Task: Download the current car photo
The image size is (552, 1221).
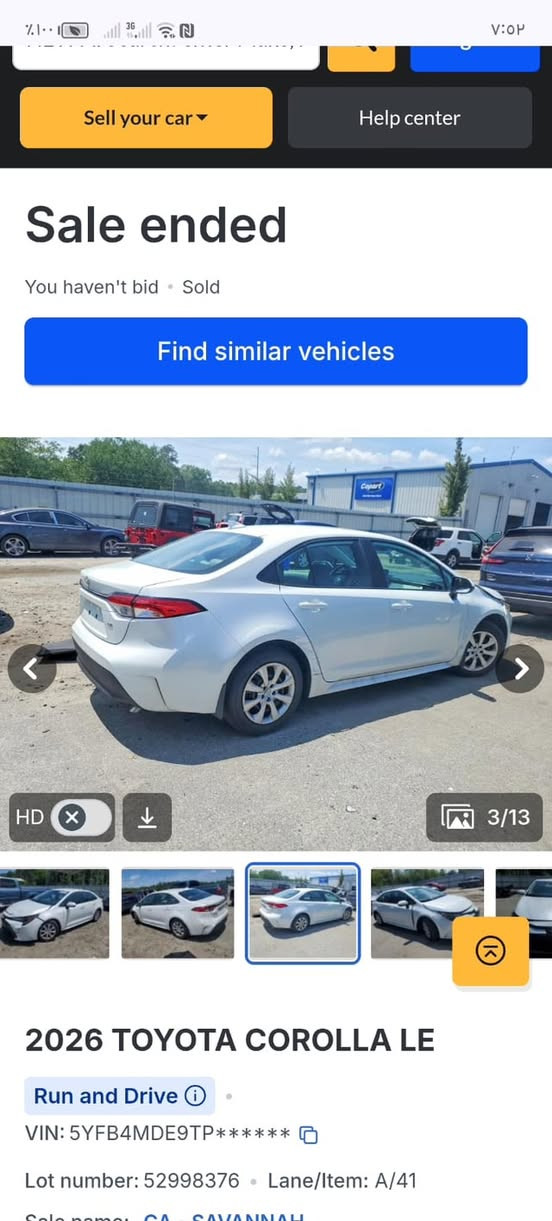Action: point(147,817)
